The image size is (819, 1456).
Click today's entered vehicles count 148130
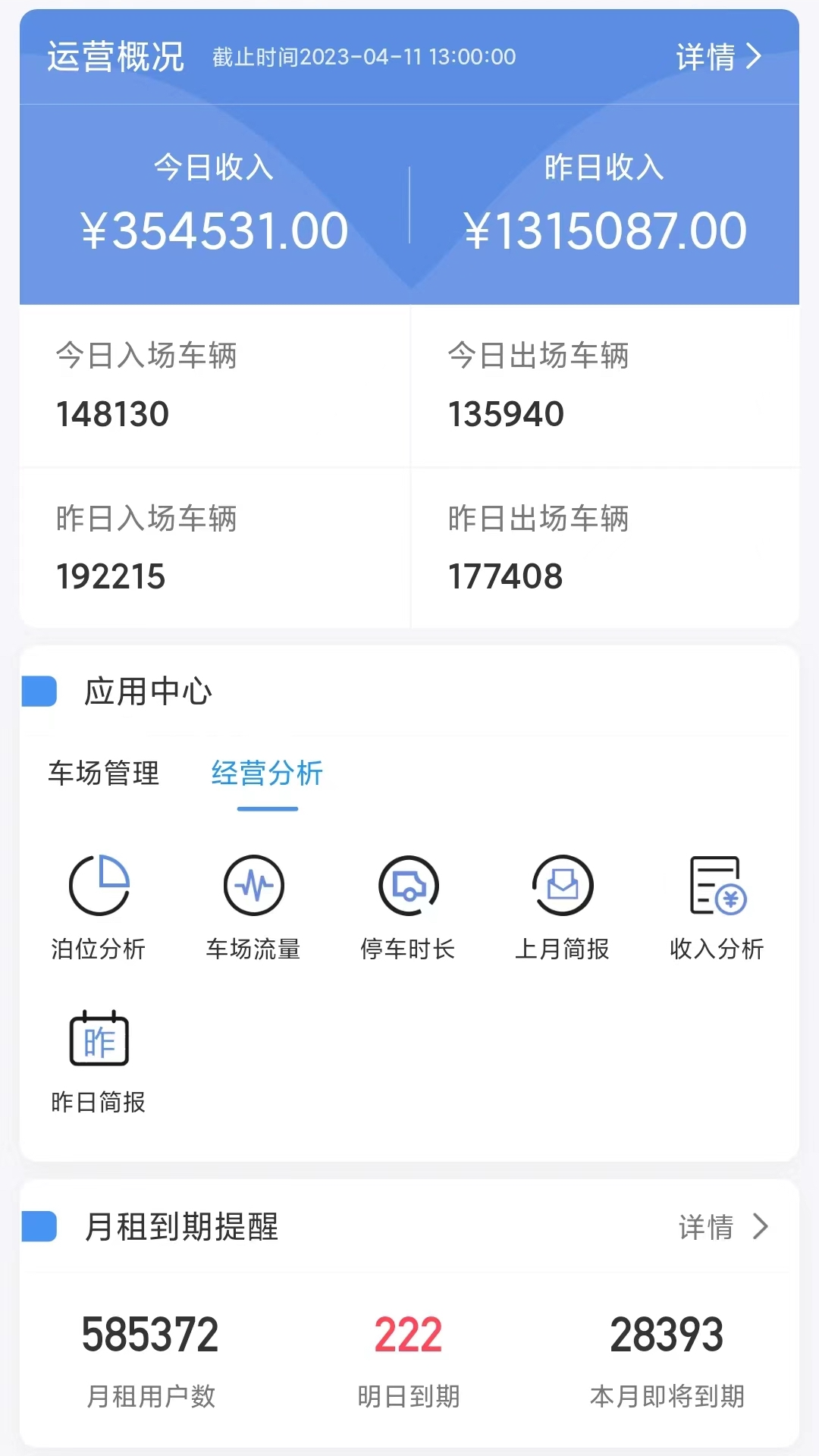pyautogui.click(x=112, y=413)
